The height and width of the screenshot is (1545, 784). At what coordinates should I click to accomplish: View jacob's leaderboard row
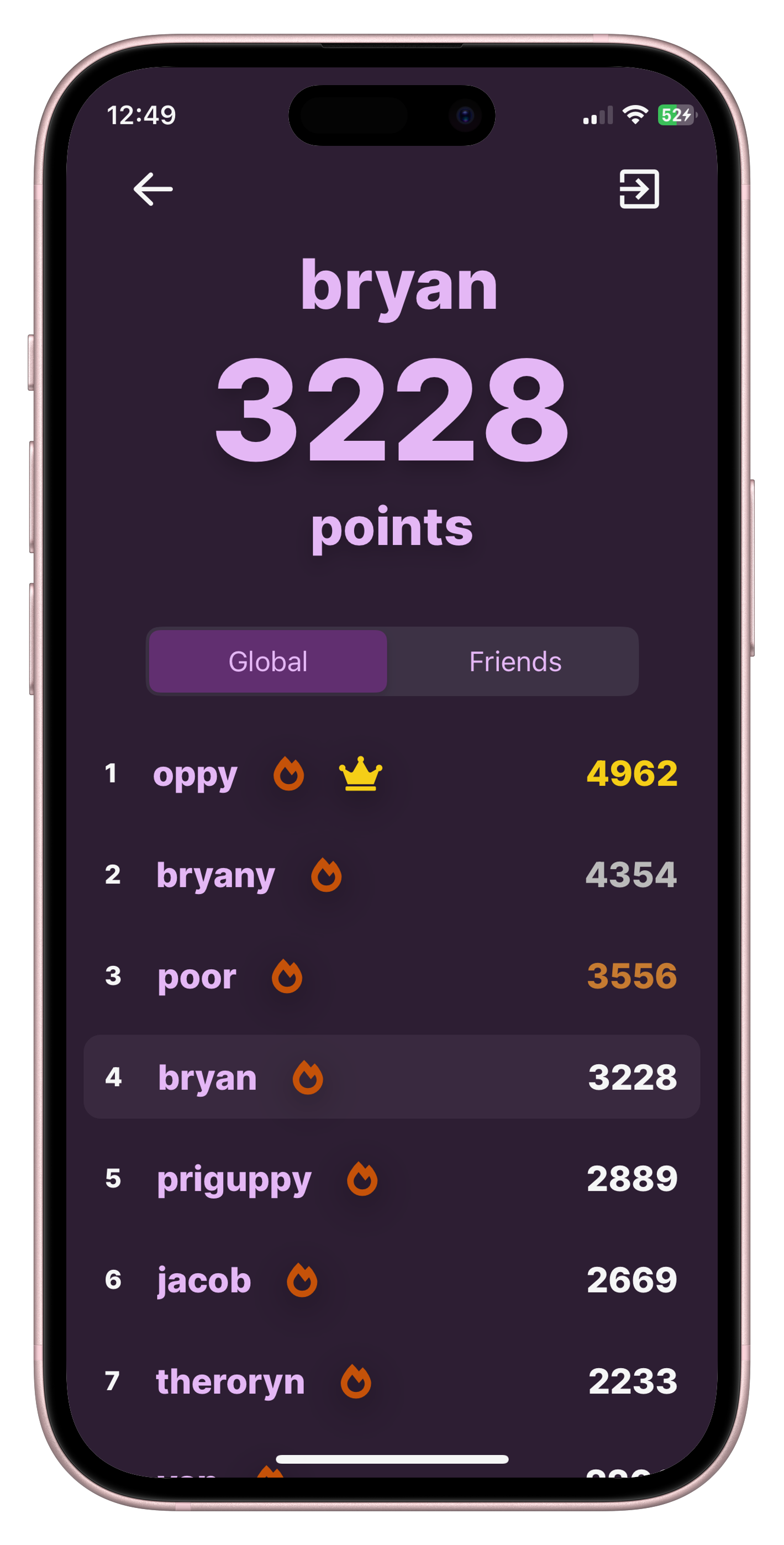pos(392,1279)
